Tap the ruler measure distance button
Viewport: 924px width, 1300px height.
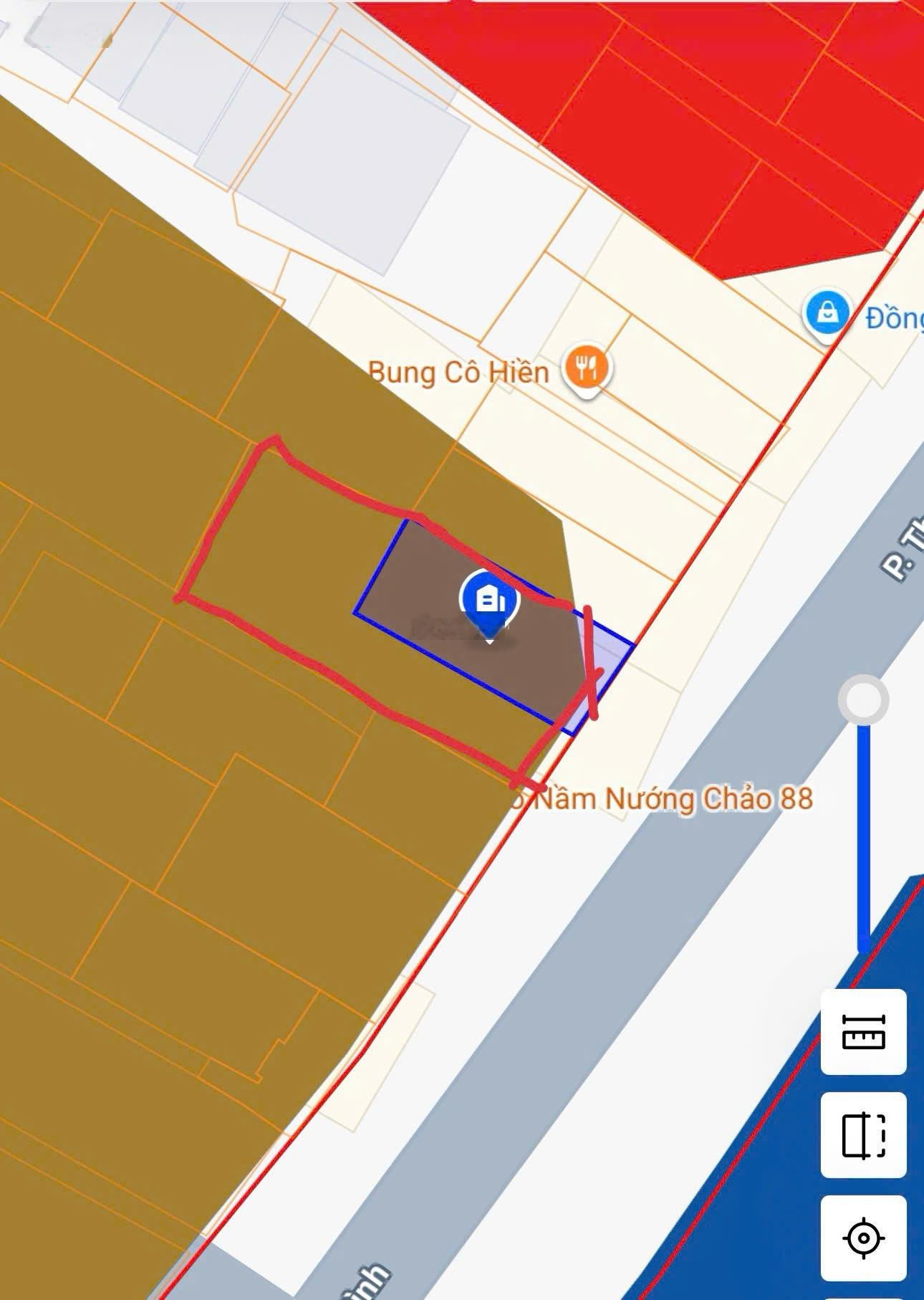tap(863, 1031)
